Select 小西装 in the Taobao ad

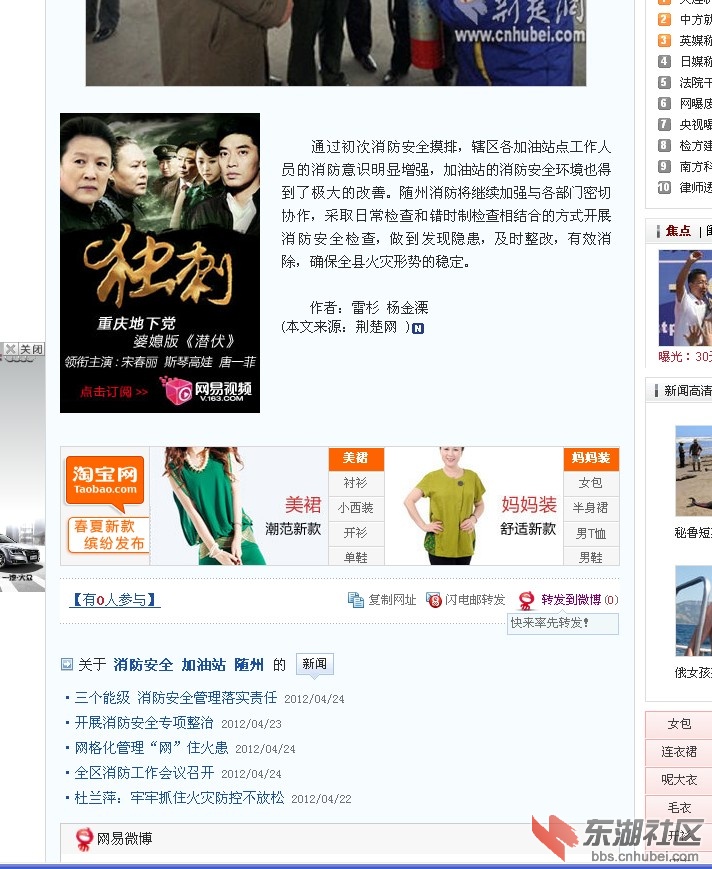coord(355,508)
